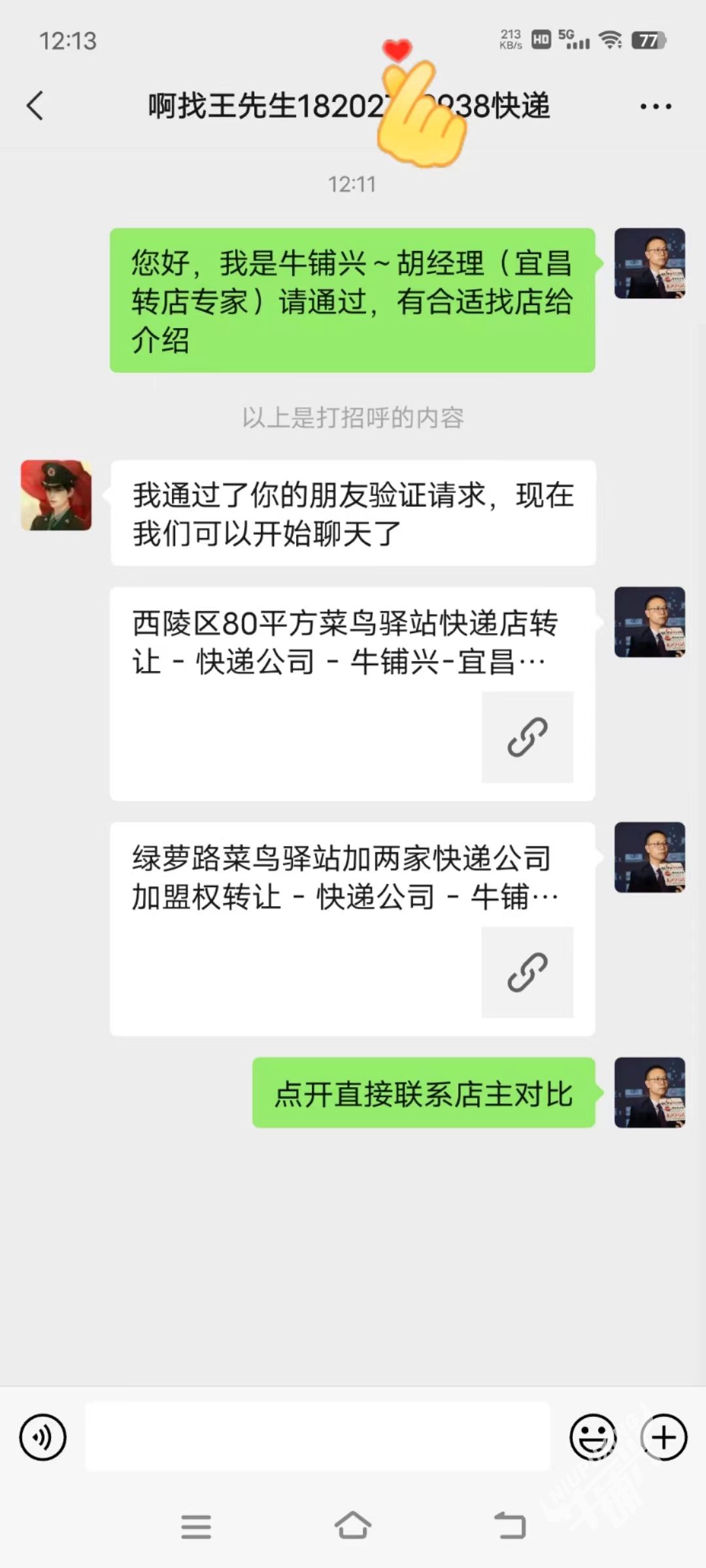Open the recent apps button
706x1568 pixels.
tap(195, 1526)
